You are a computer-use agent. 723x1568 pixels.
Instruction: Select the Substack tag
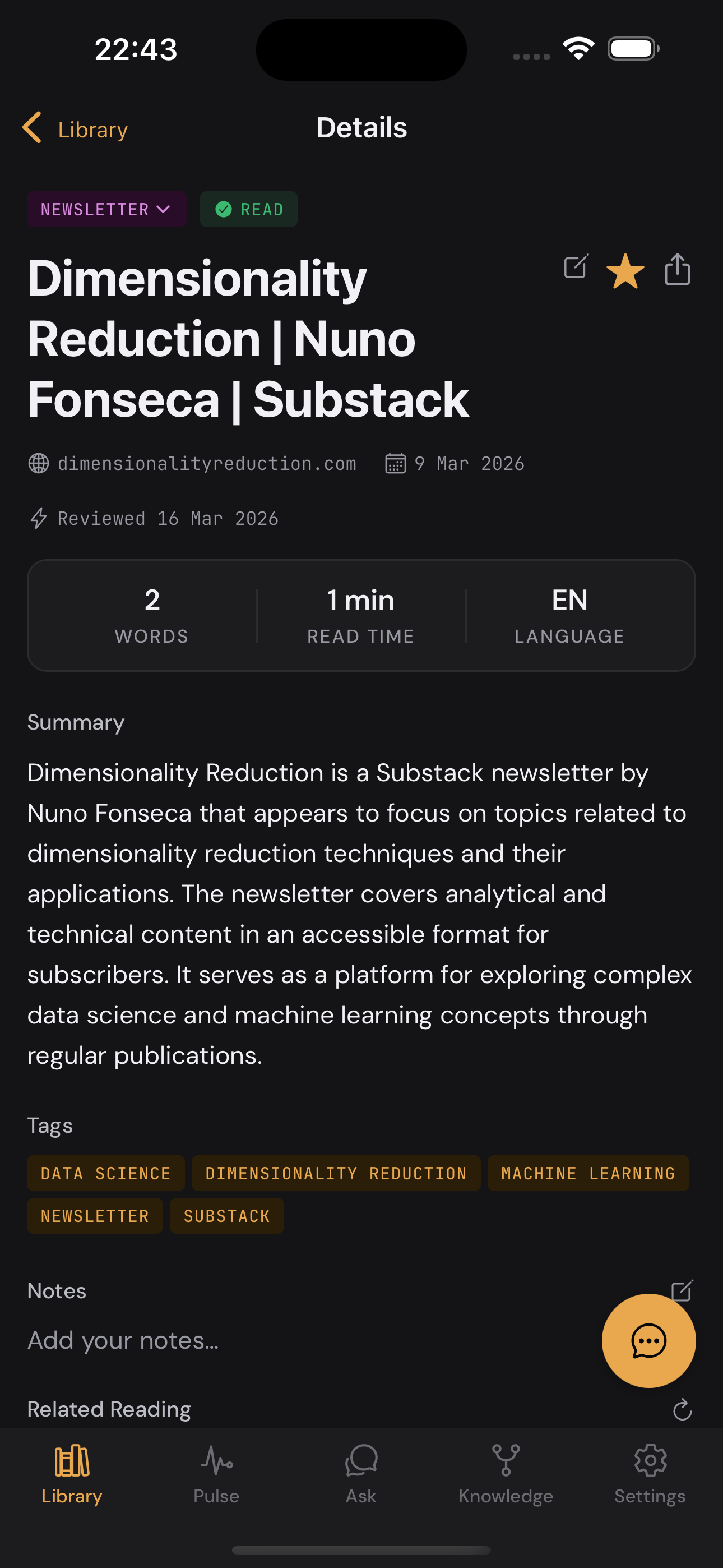tap(226, 1216)
